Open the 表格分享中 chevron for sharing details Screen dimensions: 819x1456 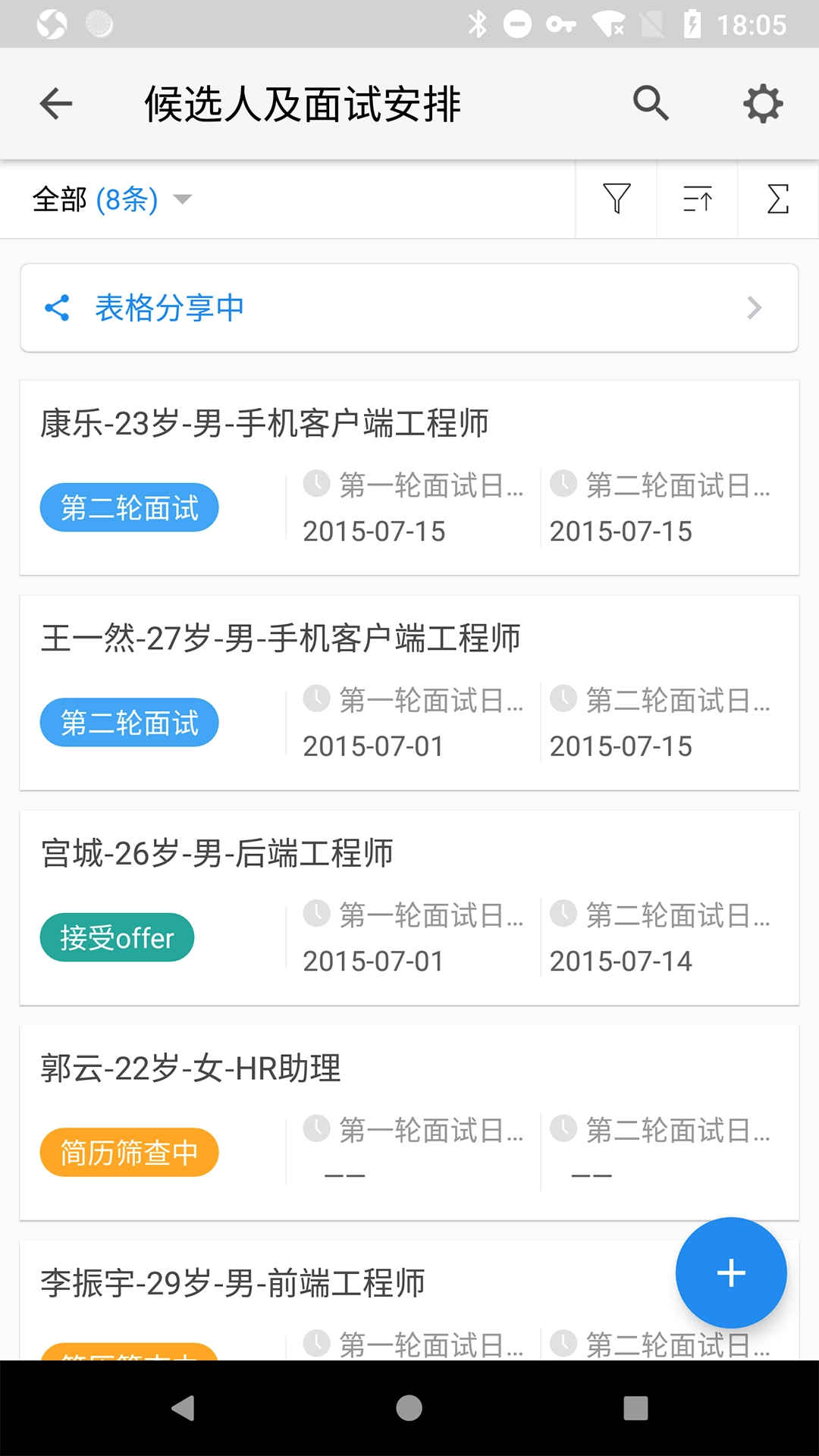[753, 307]
